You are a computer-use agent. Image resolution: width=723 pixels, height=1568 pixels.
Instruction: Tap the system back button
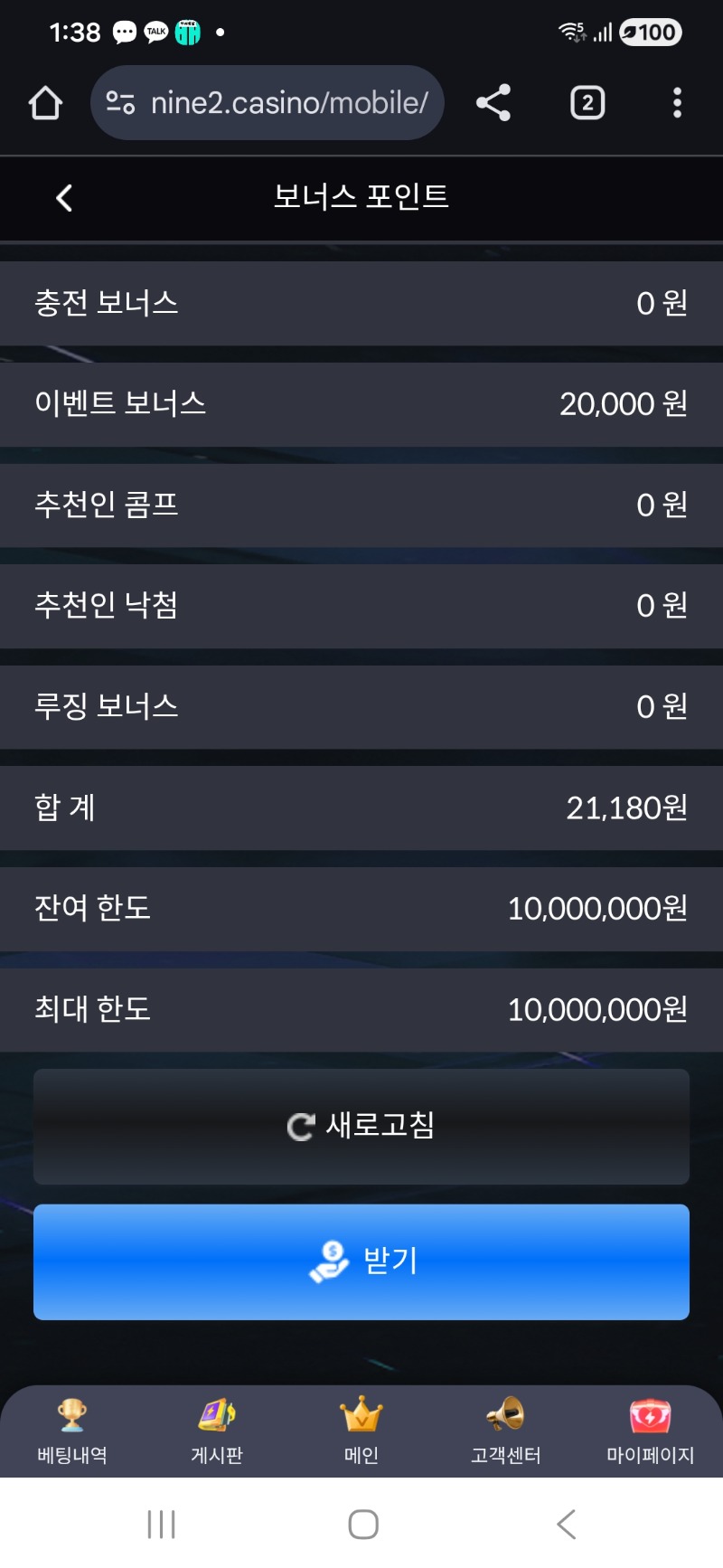(566, 1524)
